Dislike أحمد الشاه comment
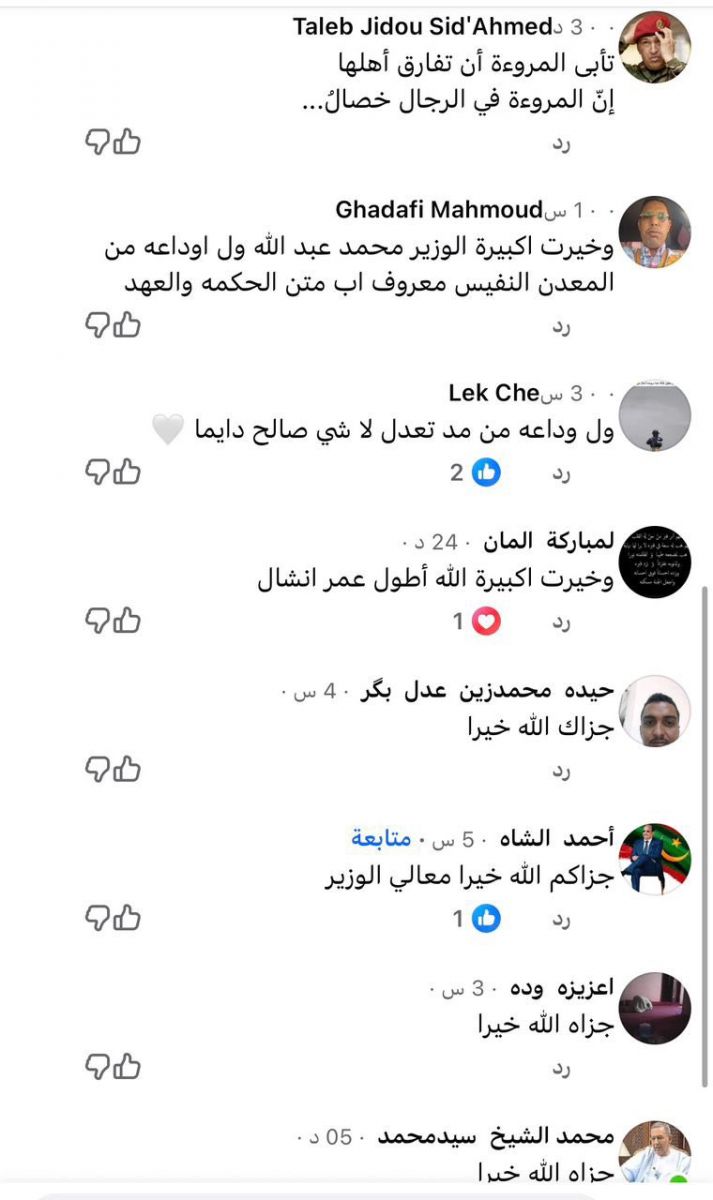The height and width of the screenshot is (1200, 713). click(96, 917)
